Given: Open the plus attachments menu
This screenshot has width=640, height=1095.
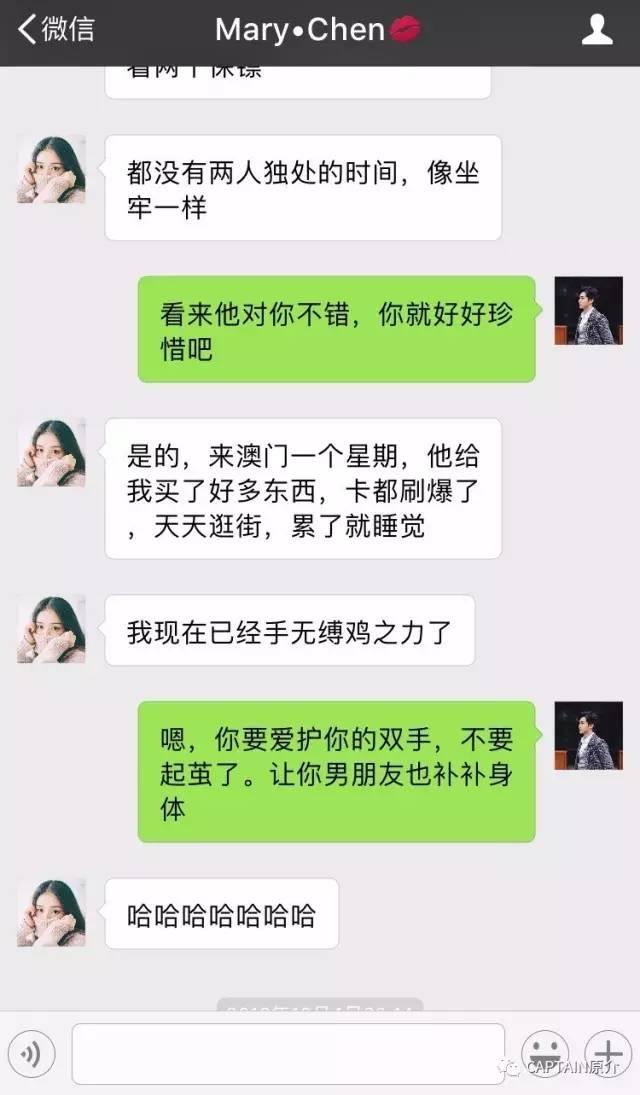Looking at the screenshot, I should (x=606, y=1053).
